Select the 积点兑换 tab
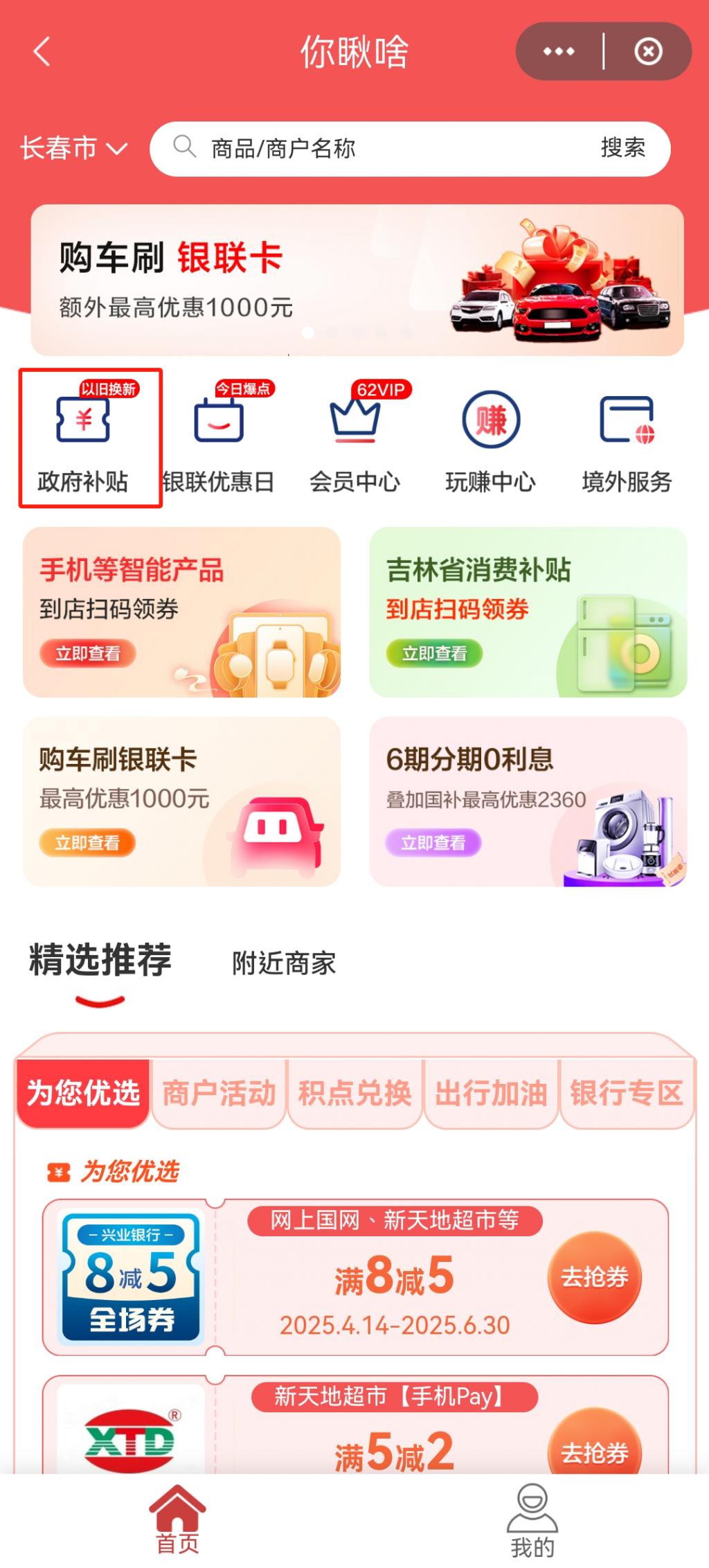 (x=354, y=1094)
